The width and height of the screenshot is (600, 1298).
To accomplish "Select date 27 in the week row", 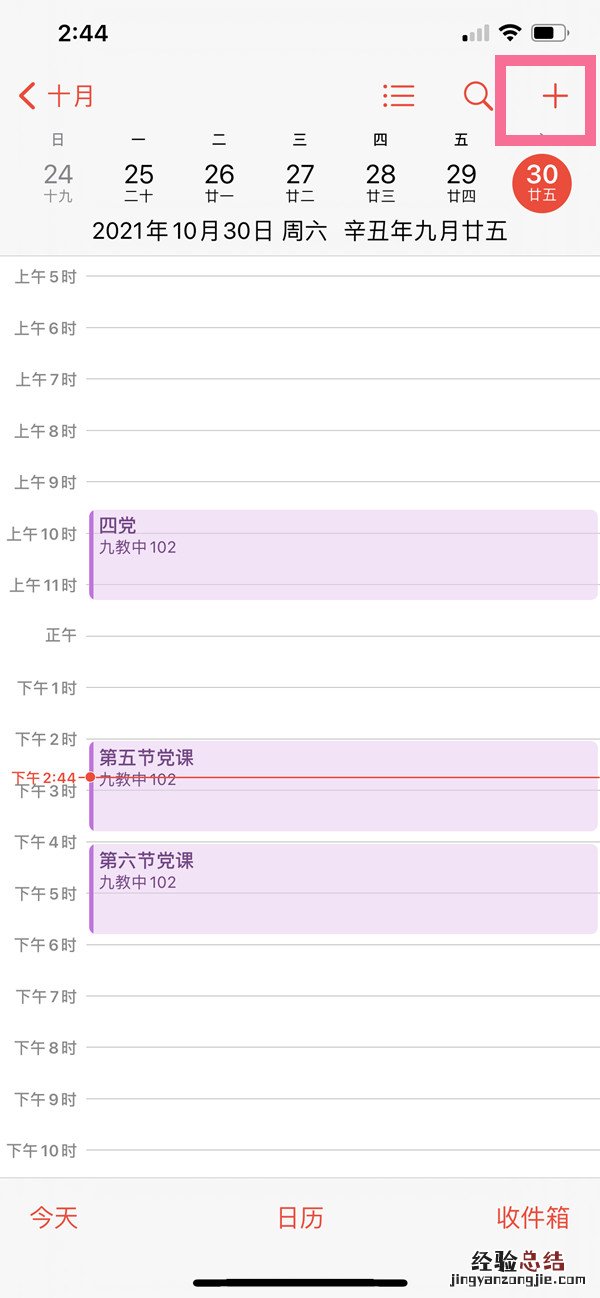I will click(x=300, y=182).
